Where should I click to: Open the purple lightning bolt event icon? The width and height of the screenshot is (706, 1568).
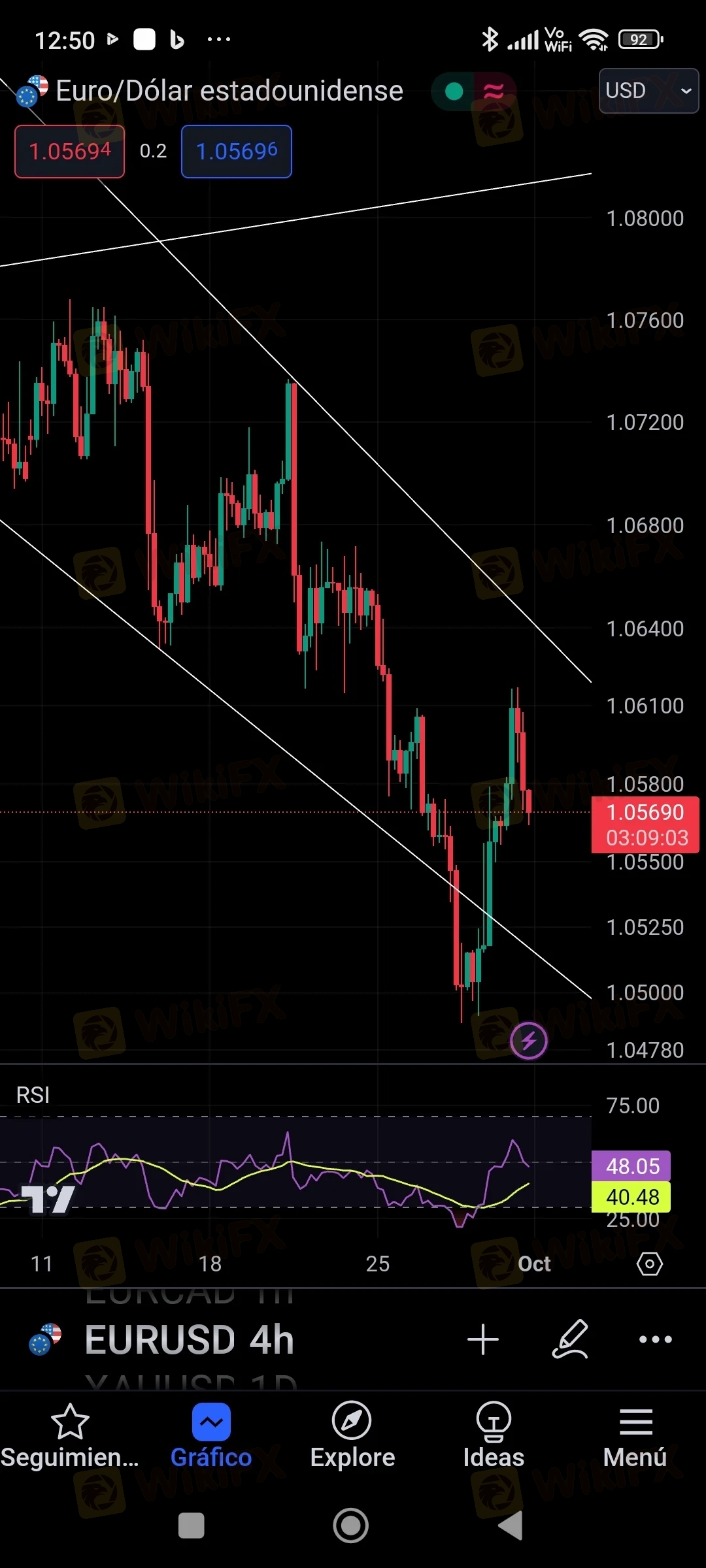coord(529,1040)
